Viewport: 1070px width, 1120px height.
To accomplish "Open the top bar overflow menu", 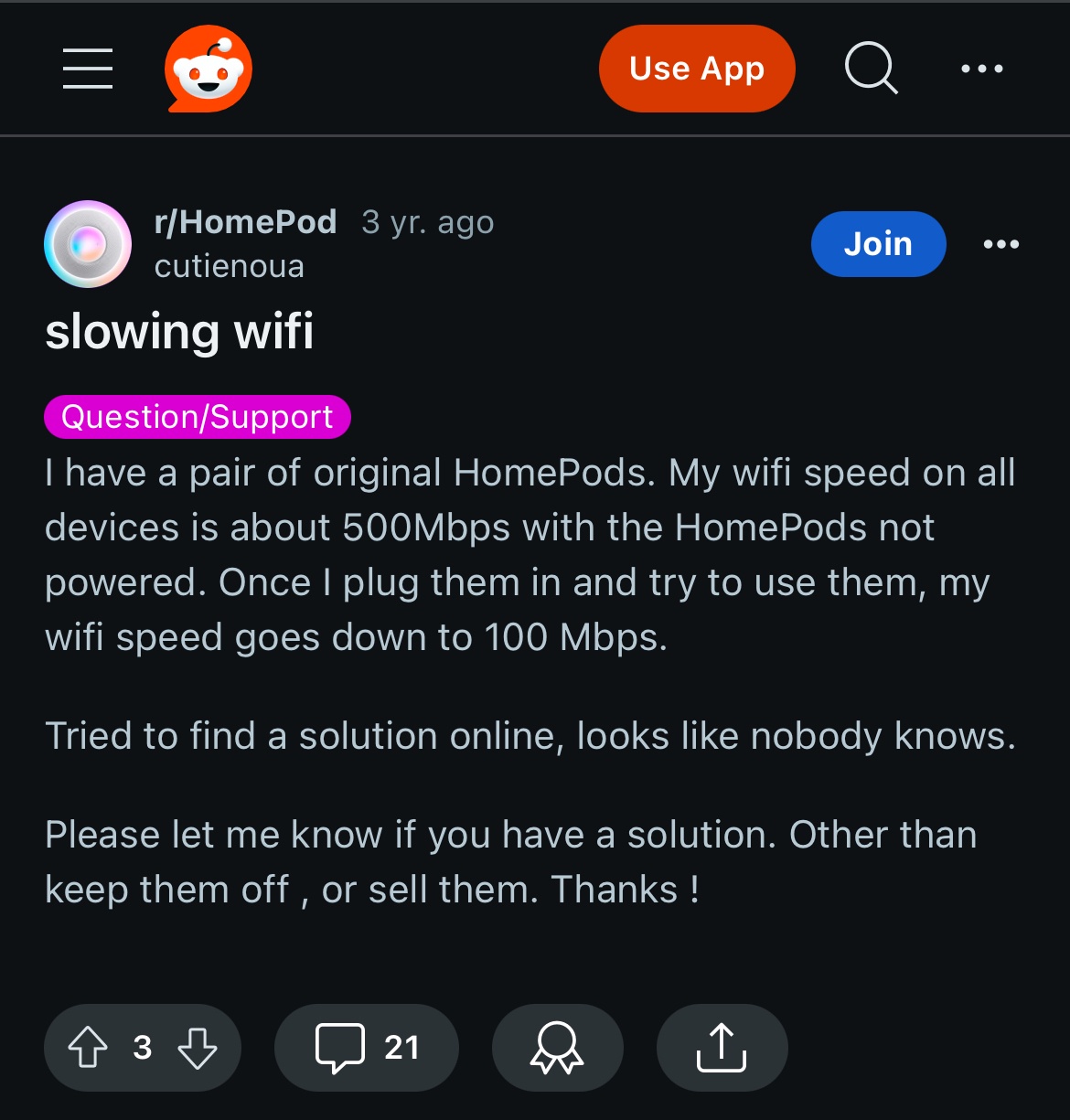I will coord(982,69).
